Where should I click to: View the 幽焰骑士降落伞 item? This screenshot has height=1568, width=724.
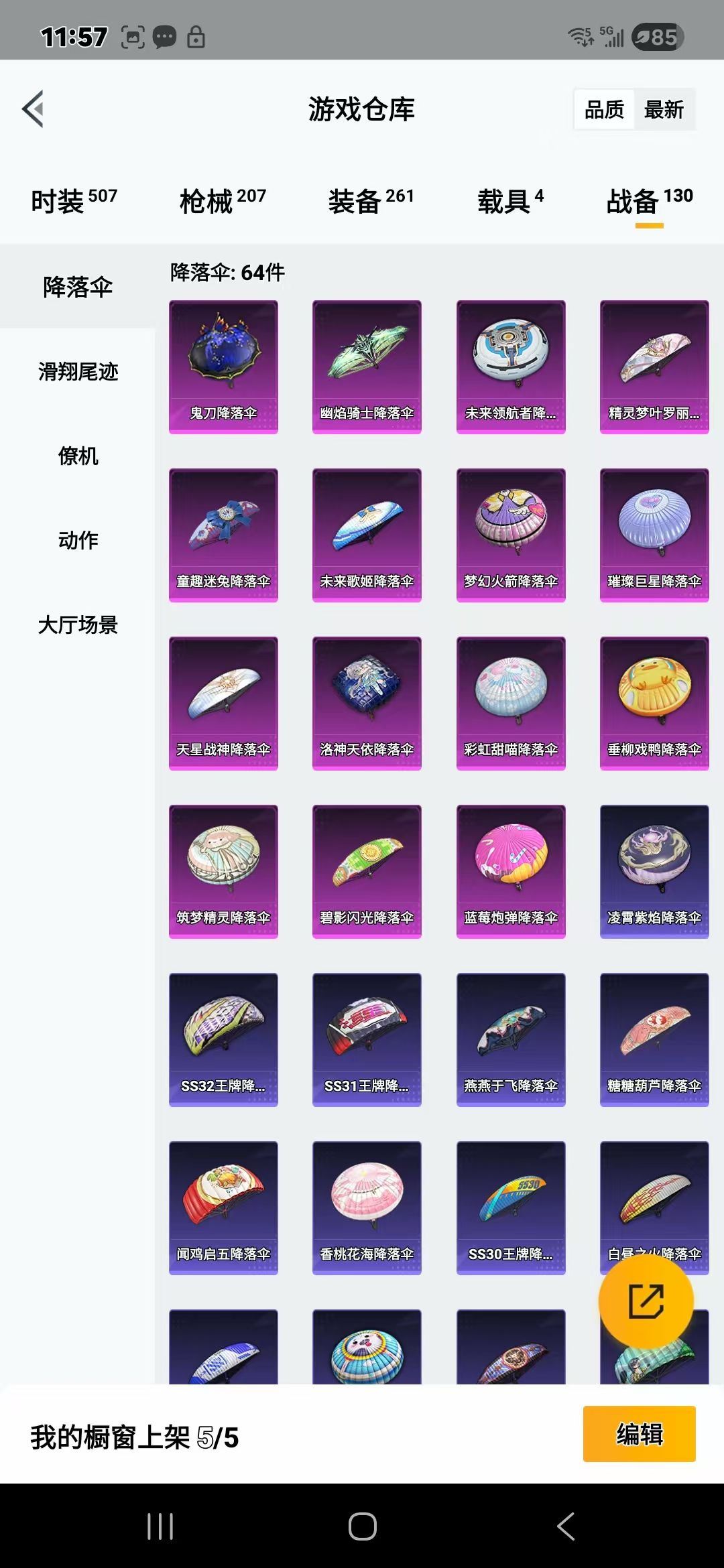pyautogui.click(x=367, y=367)
